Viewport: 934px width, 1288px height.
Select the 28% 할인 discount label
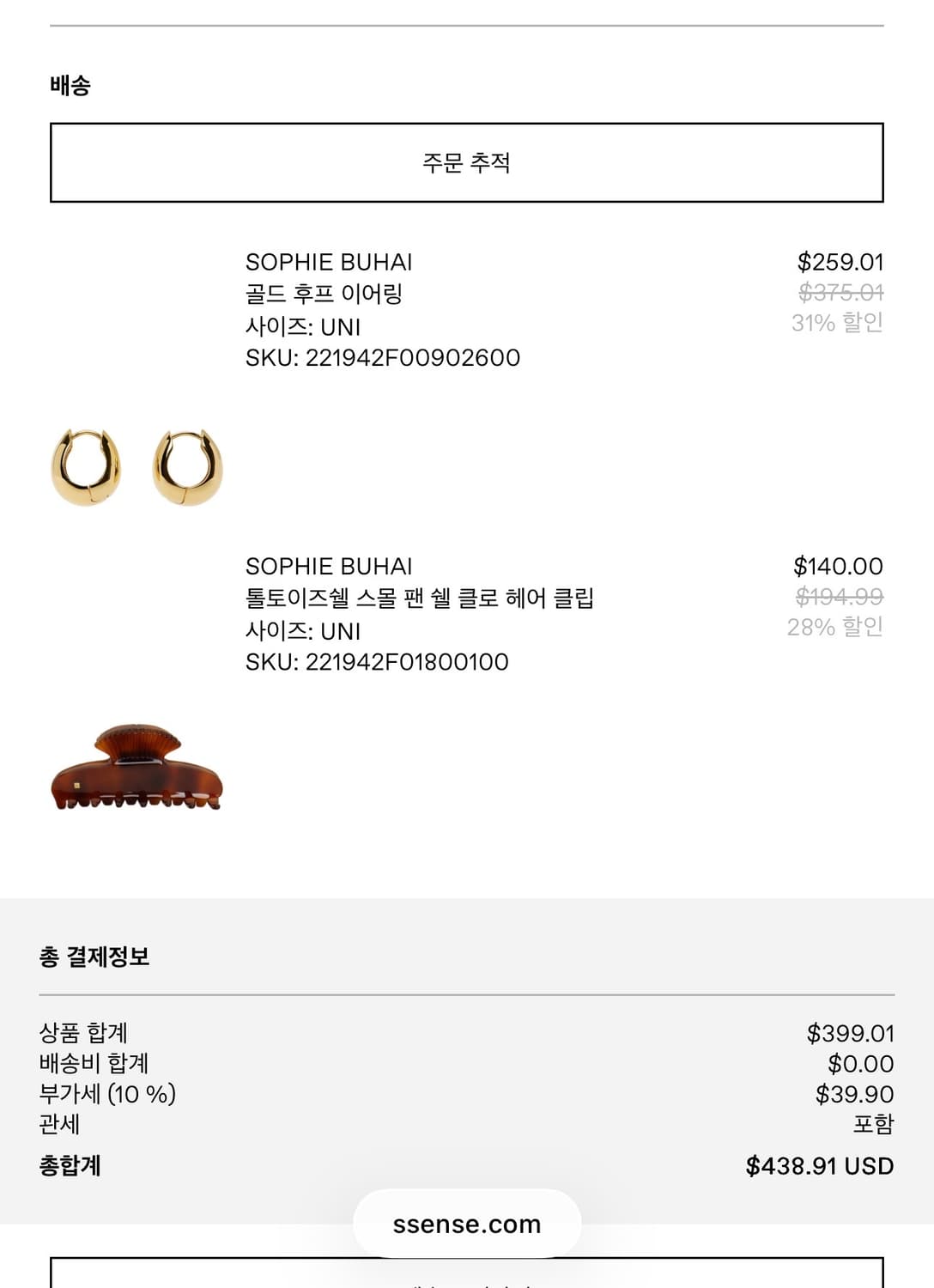pyautogui.click(x=837, y=629)
